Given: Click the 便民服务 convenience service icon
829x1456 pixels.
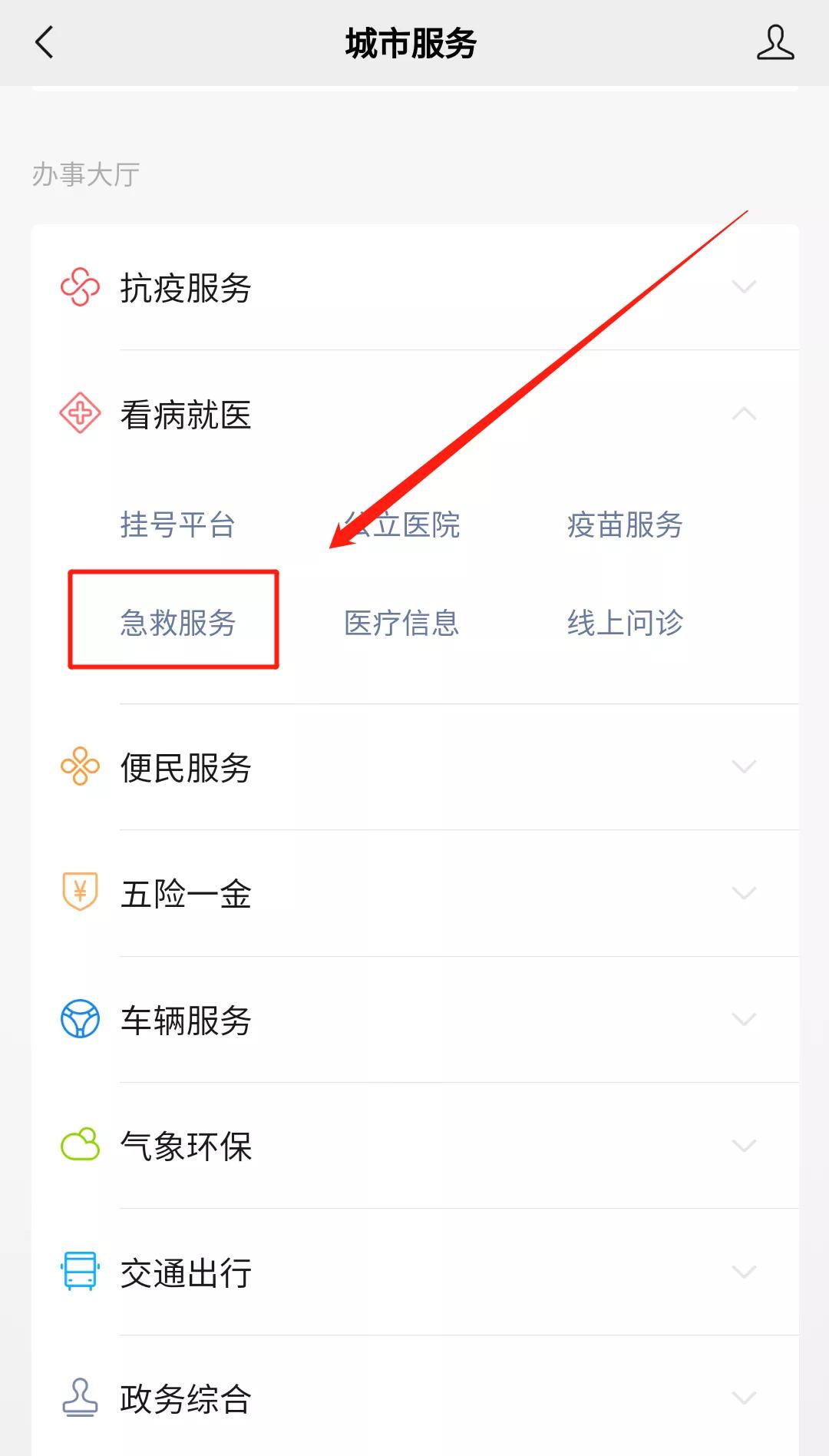Looking at the screenshot, I should (79, 767).
